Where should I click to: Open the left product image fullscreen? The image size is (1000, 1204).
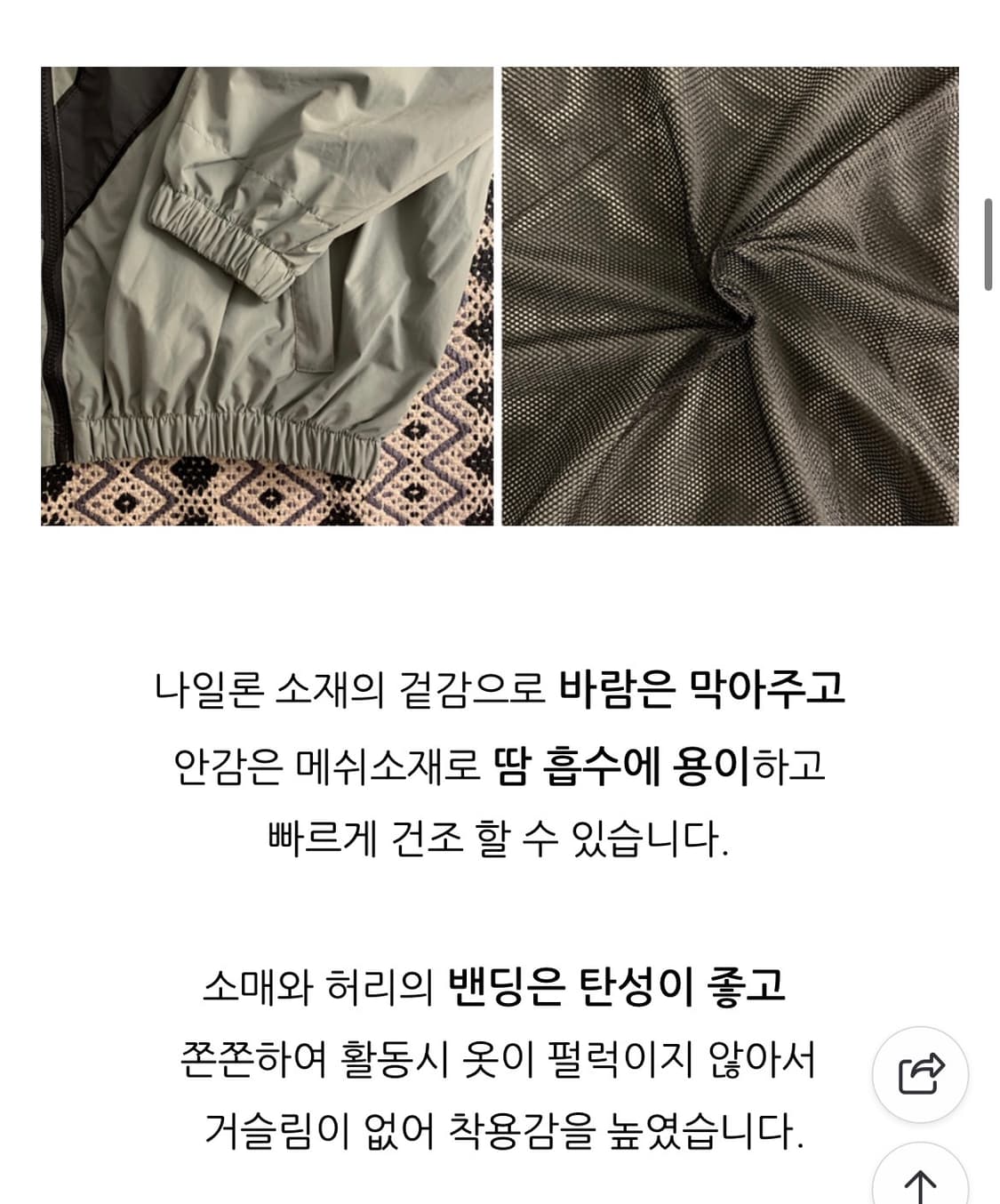point(267,293)
